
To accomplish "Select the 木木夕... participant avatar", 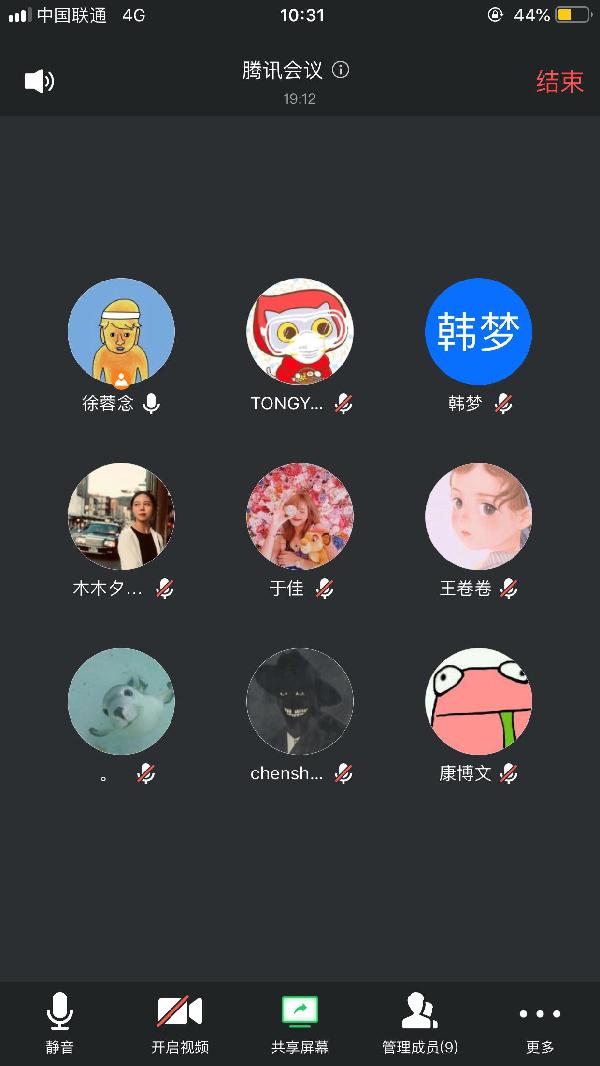I will tap(121, 516).
